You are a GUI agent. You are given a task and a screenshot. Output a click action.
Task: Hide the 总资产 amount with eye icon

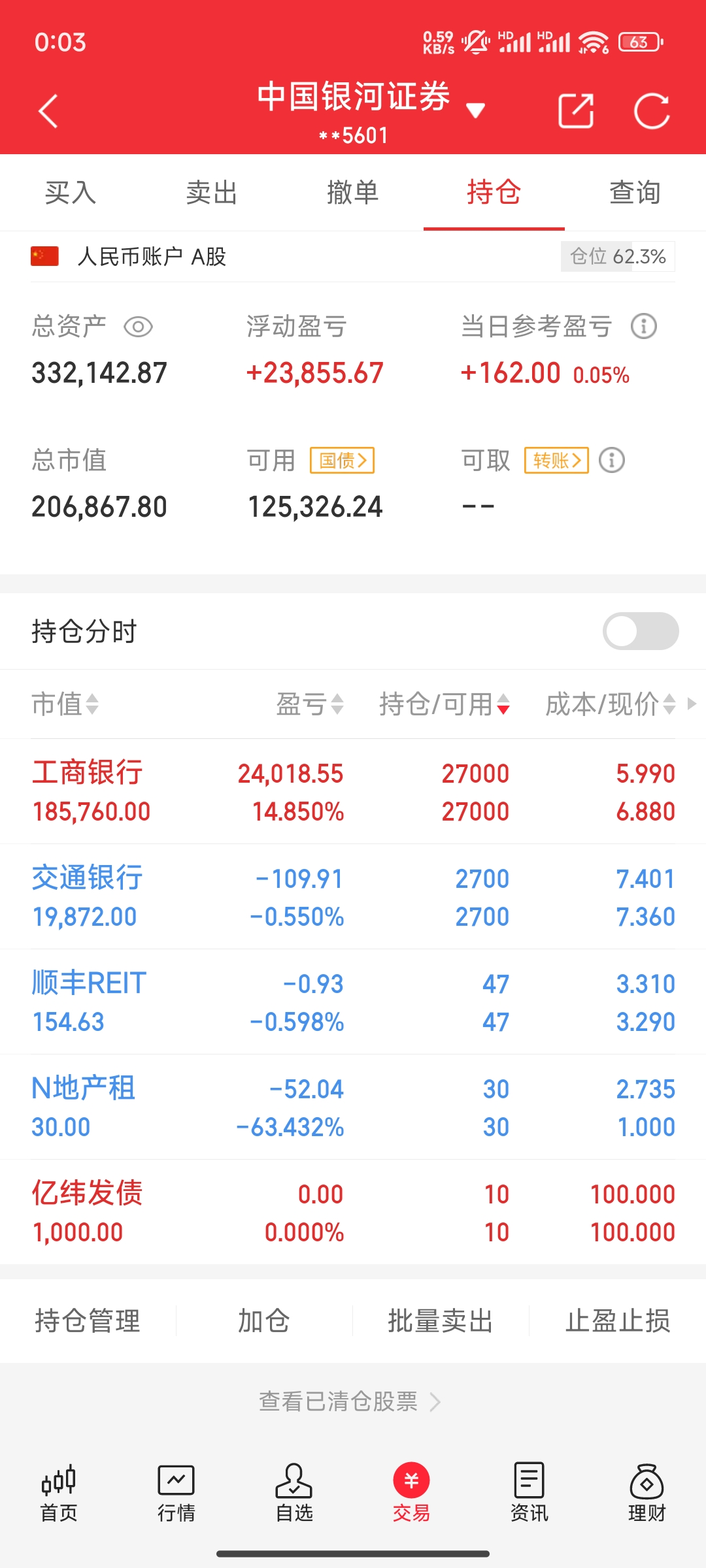(138, 327)
